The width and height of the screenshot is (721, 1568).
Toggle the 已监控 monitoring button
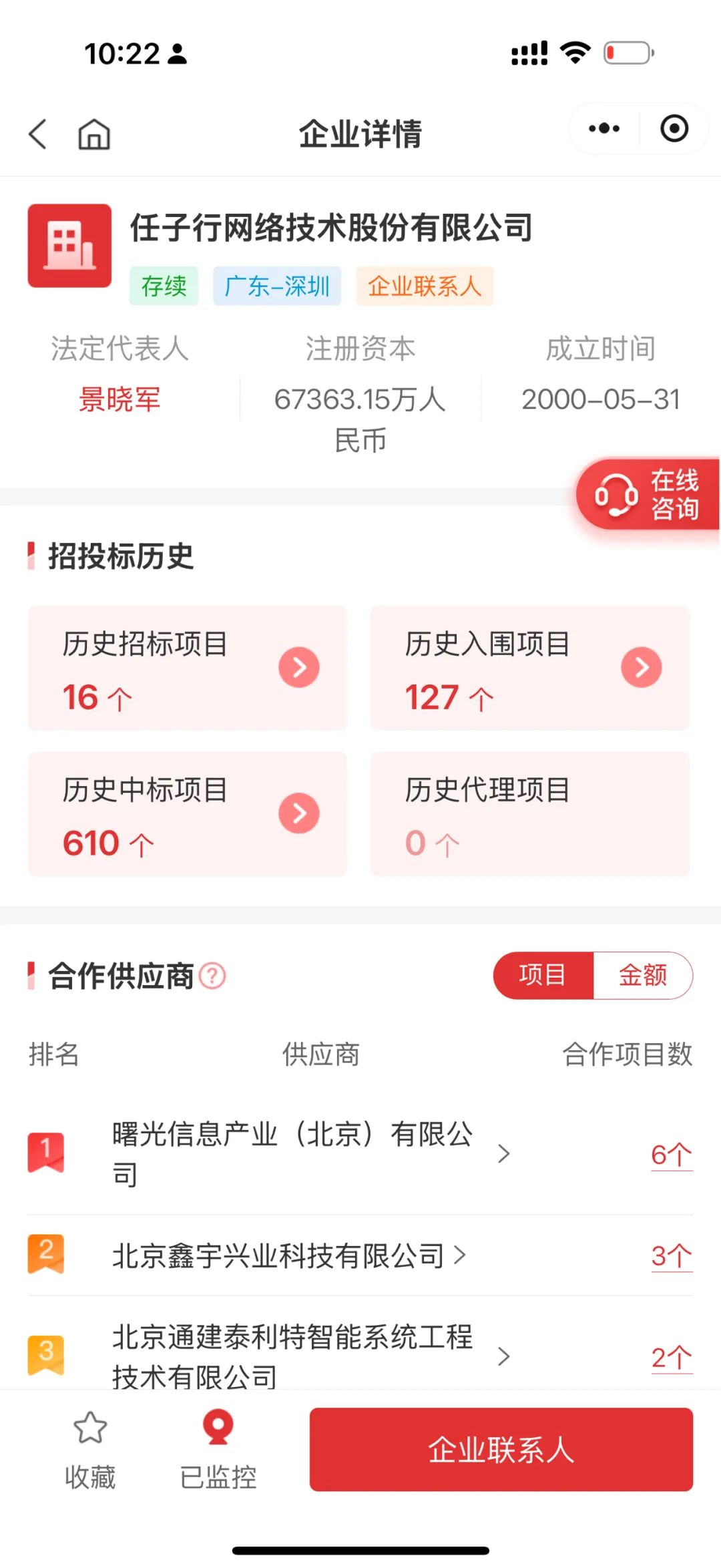(218, 1450)
